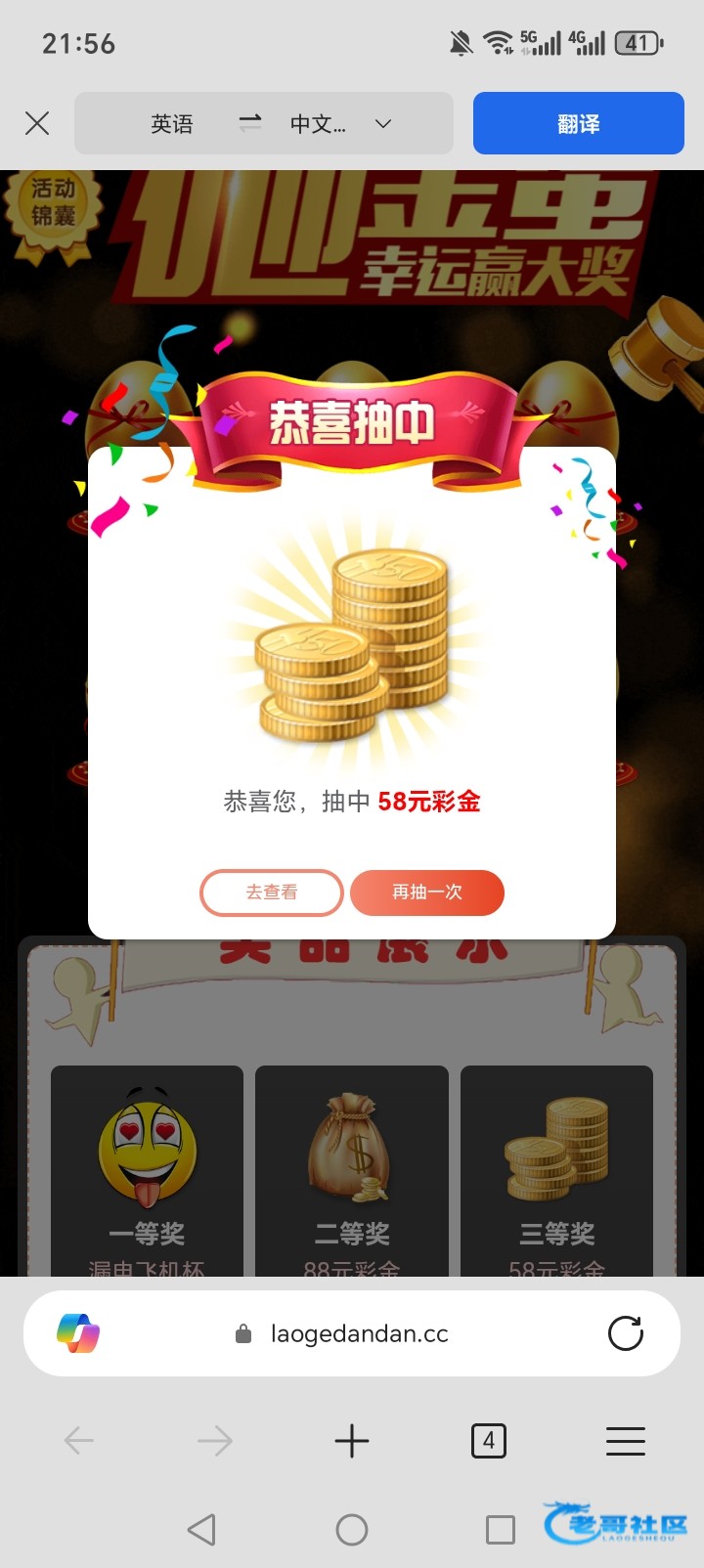Screen dimensions: 704x1568
Task: Tap the blue 翻译 translate button
Action: (x=578, y=123)
